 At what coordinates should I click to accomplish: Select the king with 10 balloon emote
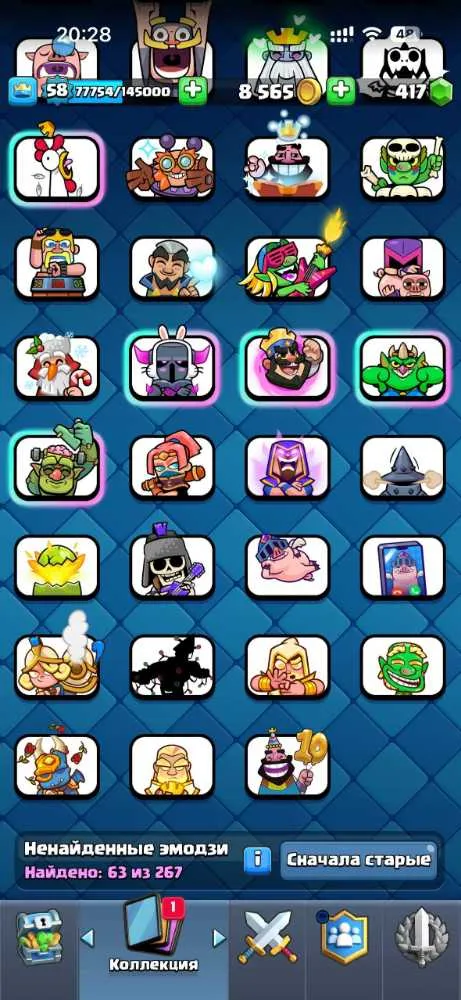(288, 766)
